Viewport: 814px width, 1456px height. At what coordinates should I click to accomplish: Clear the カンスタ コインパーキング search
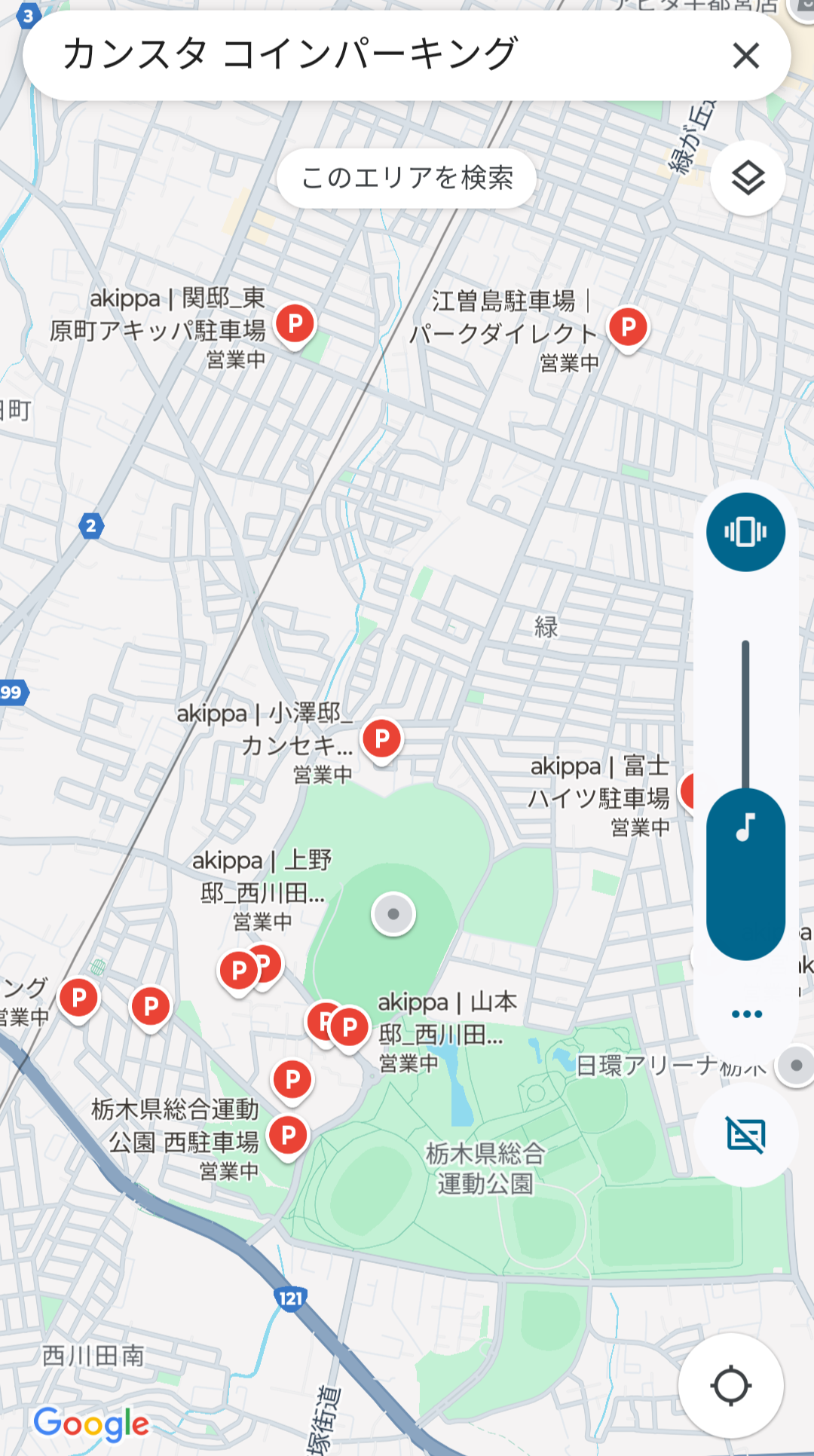tap(745, 55)
